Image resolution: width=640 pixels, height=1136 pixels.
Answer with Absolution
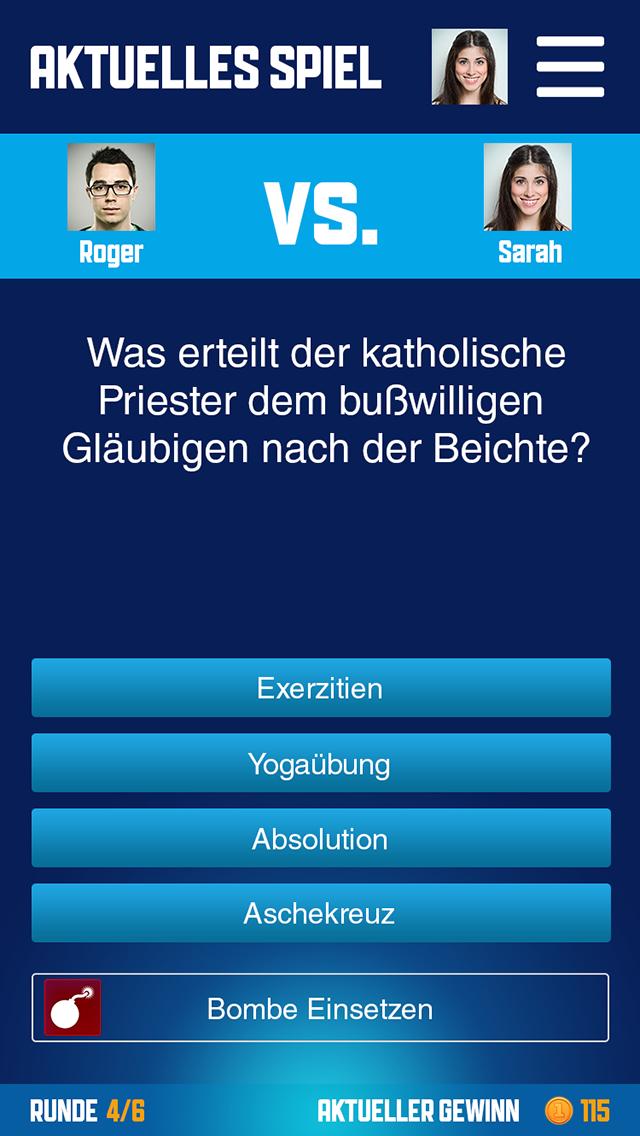click(320, 838)
